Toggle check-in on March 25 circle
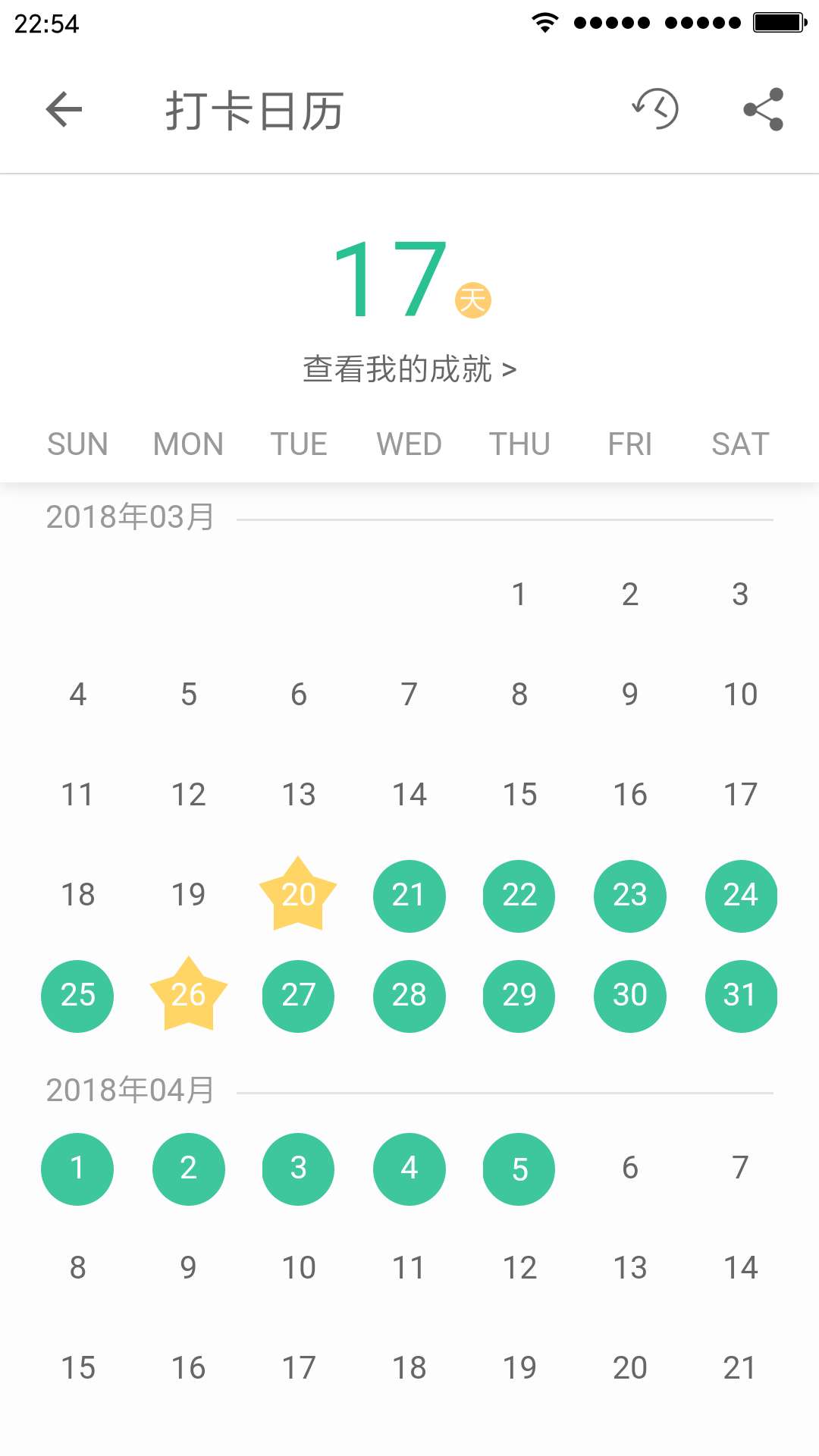This screenshot has height=1456, width=819. point(77,996)
